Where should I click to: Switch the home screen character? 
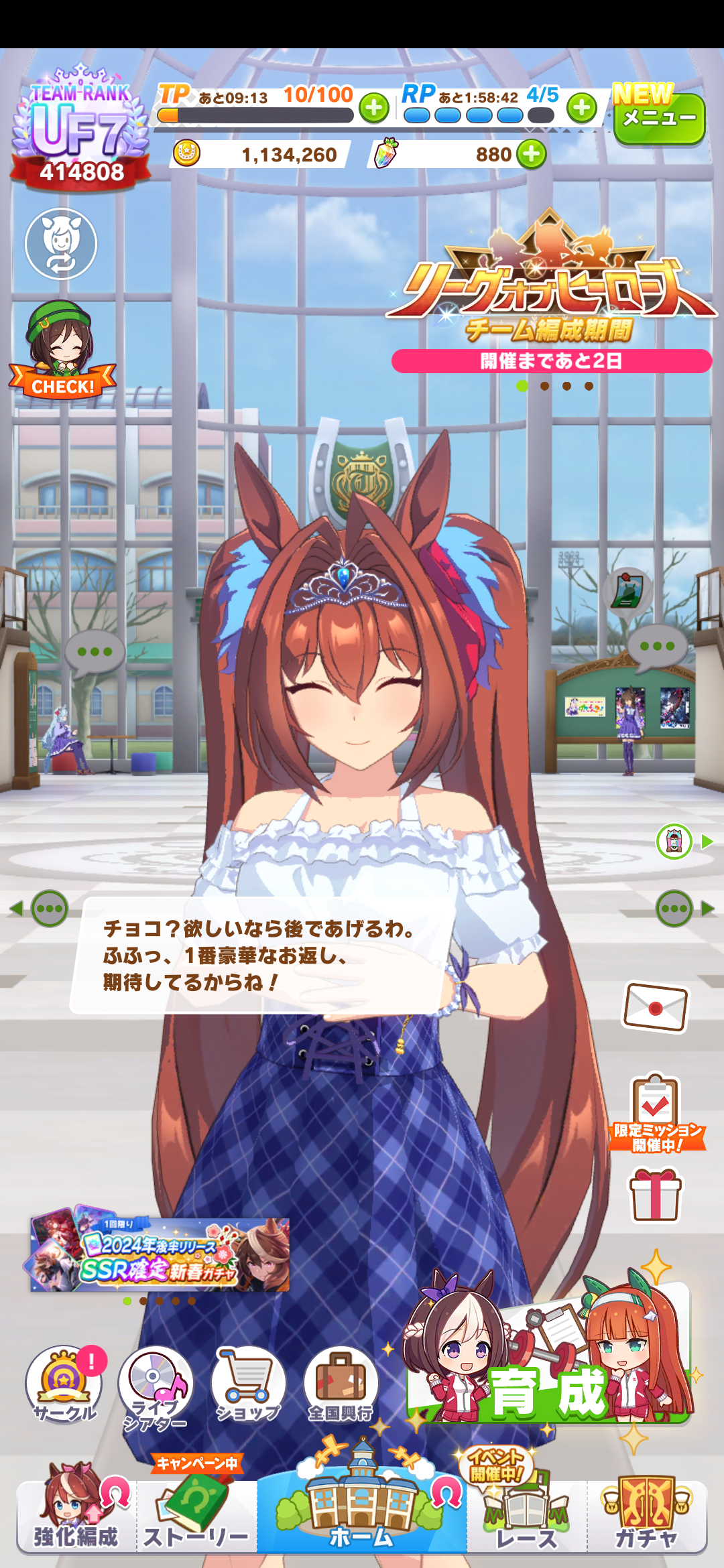click(61, 244)
